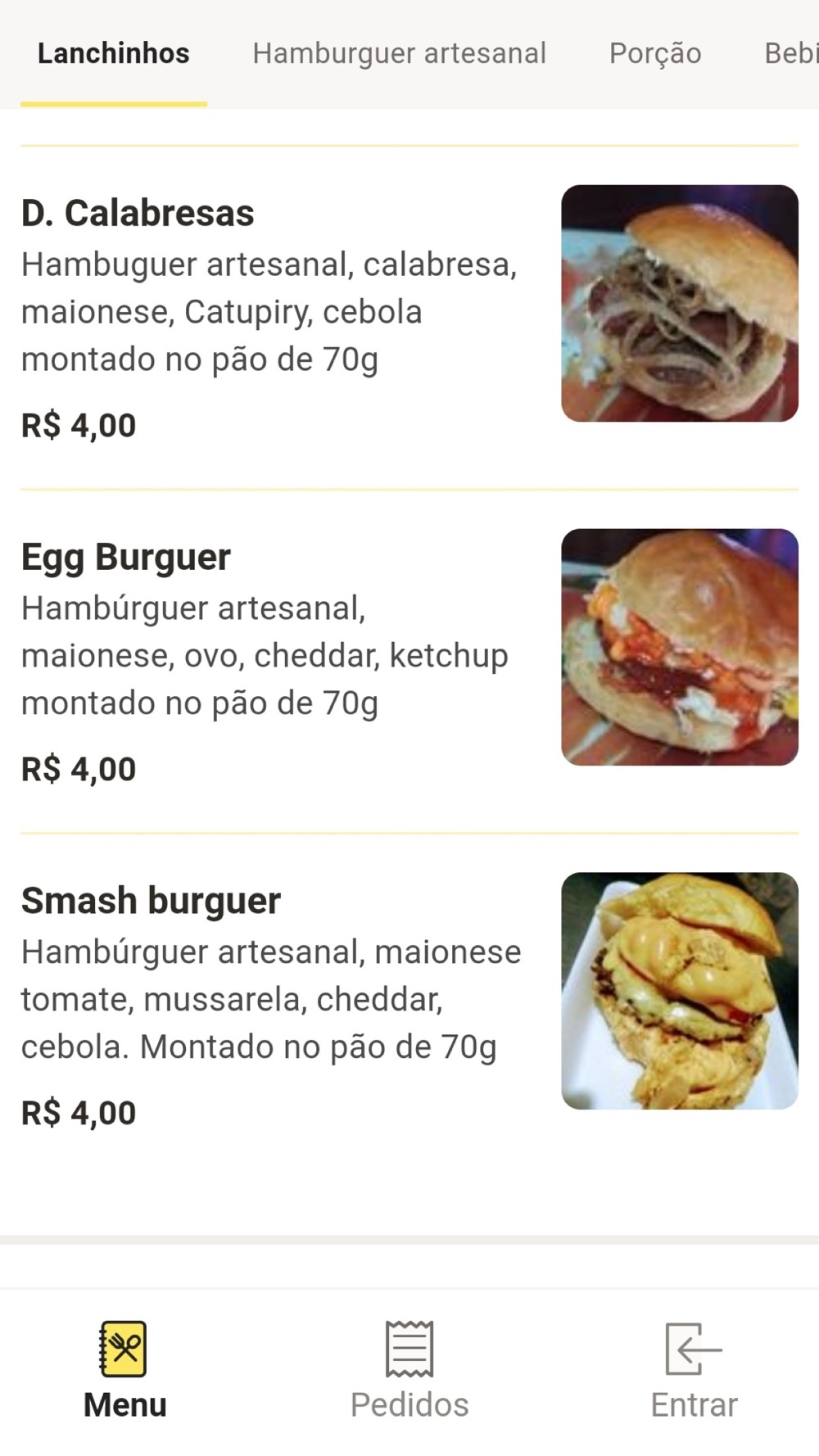The width and height of the screenshot is (819, 1456).
Task: Open the Smash burguer item
Action: [409, 1006]
